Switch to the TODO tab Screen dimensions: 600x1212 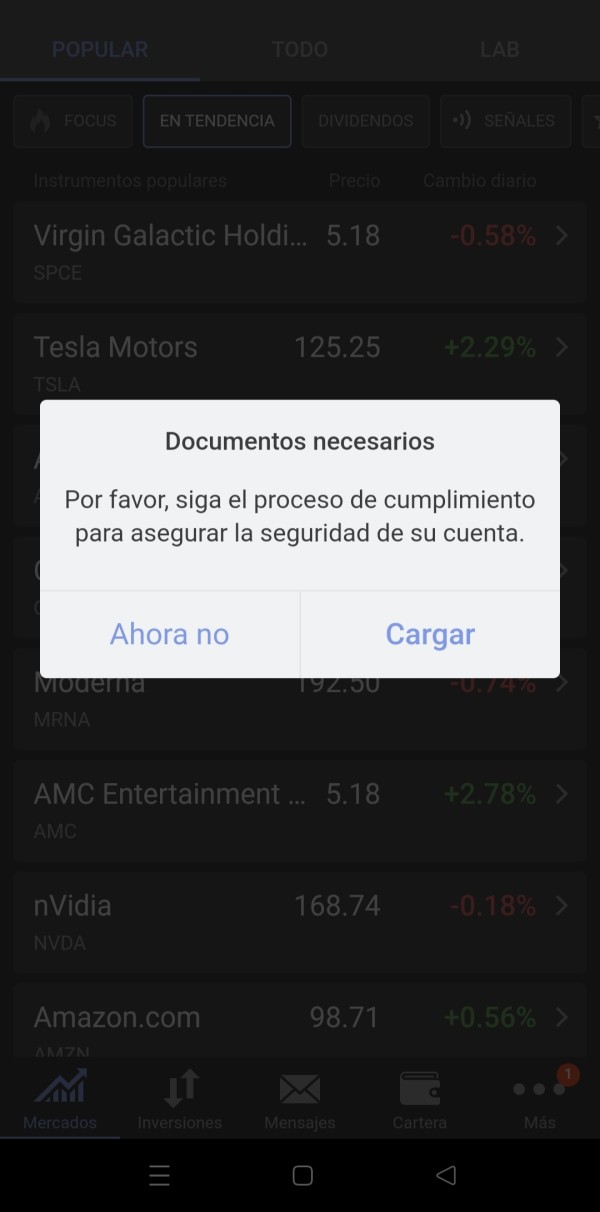[x=300, y=49]
